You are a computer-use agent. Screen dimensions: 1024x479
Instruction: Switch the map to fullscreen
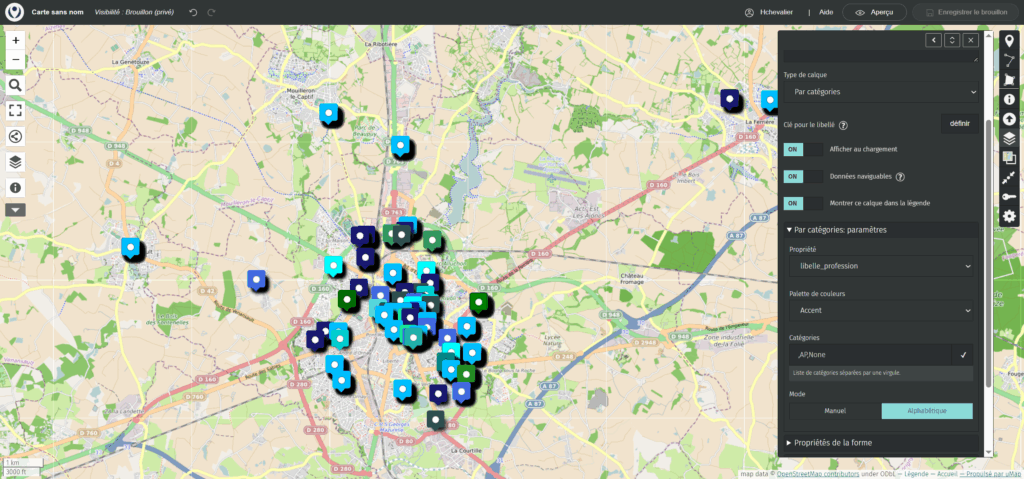tap(16, 111)
